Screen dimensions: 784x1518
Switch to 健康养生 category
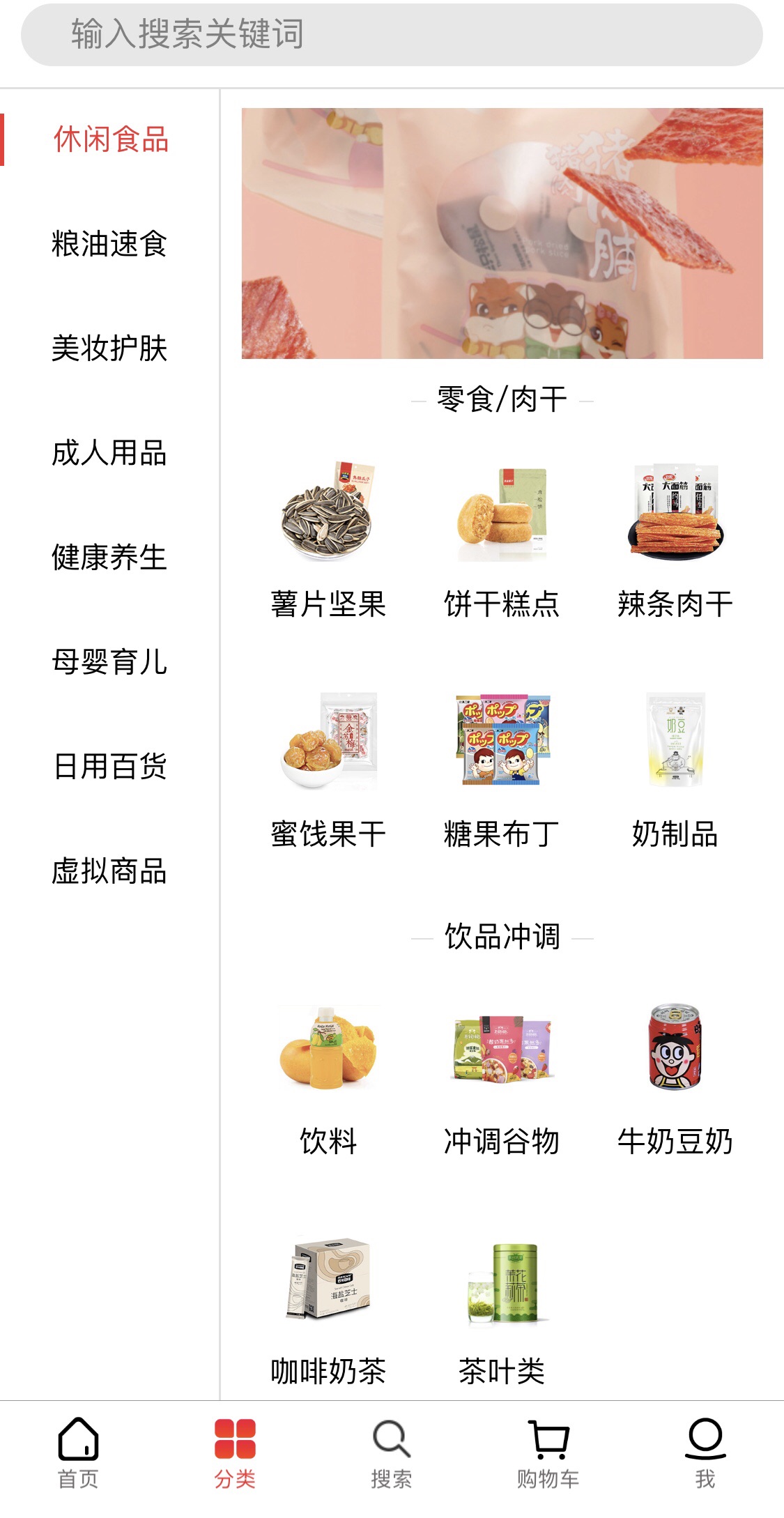tap(109, 558)
